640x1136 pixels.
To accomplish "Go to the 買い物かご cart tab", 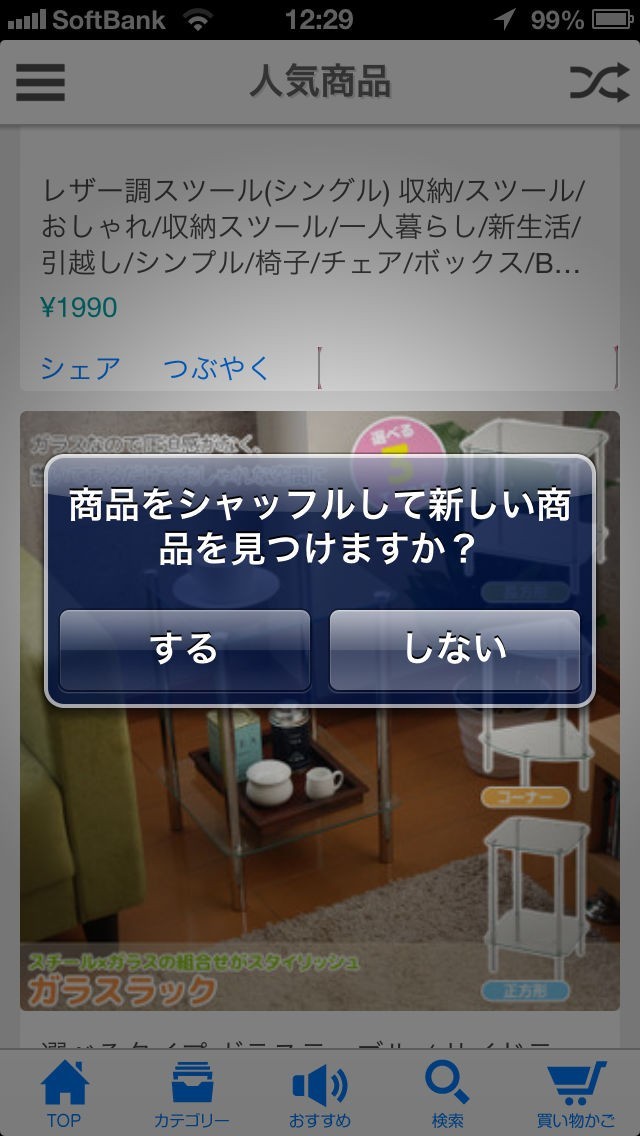I will pos(577,1094).
